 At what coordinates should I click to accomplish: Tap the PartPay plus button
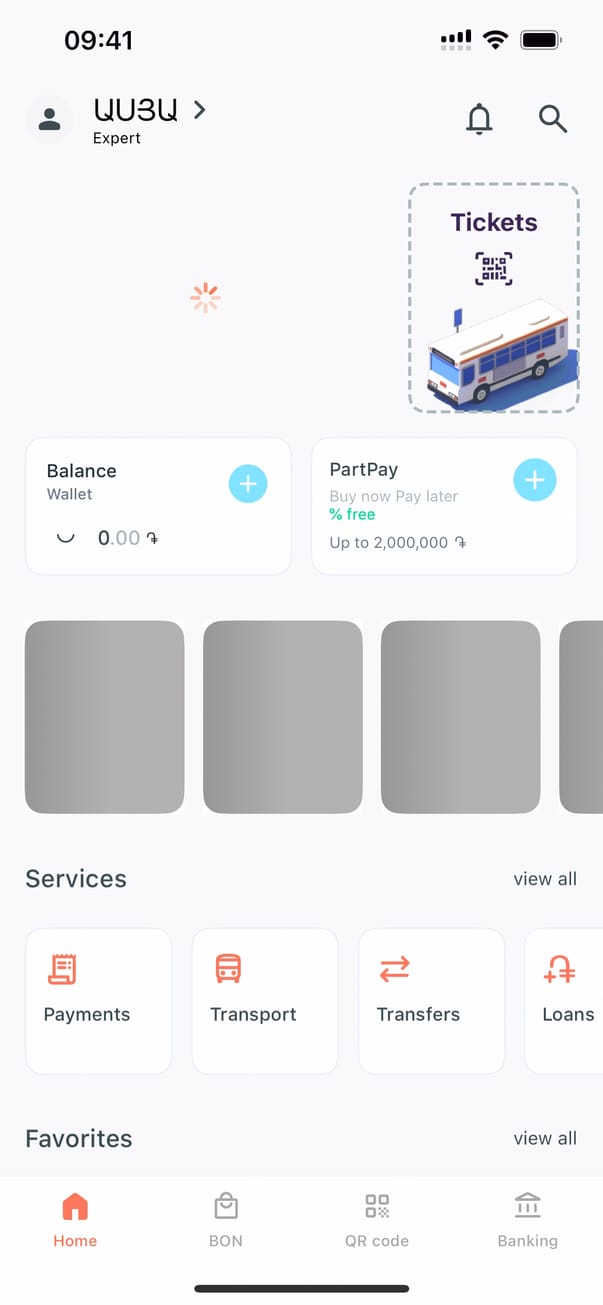point(535,480)
